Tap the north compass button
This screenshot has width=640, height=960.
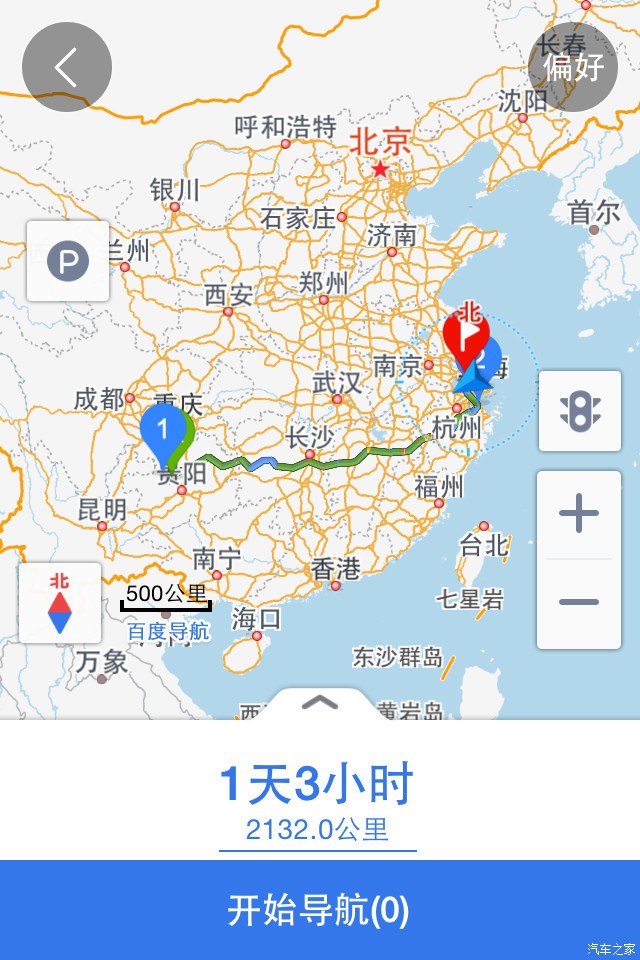tap(60, 603)
